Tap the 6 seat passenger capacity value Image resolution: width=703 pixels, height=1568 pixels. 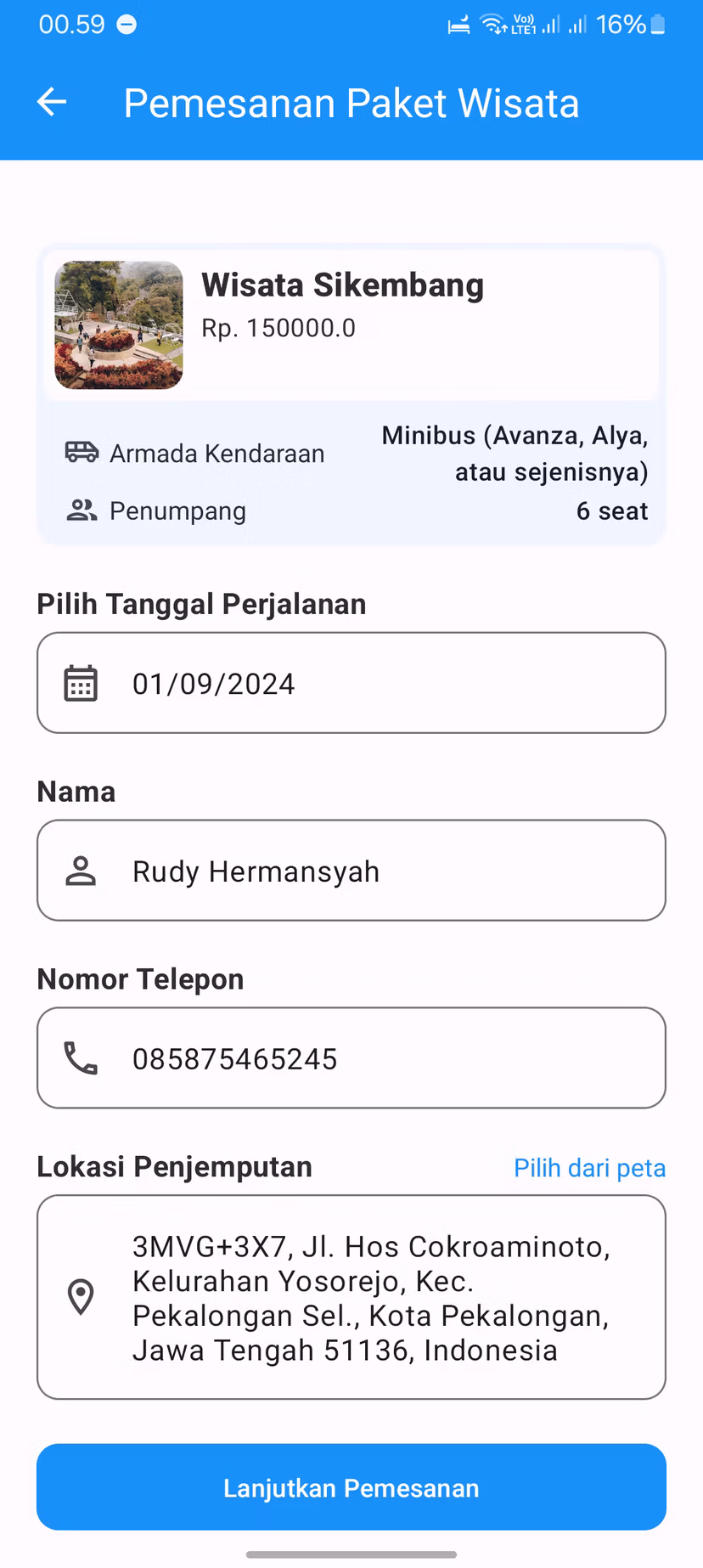[x=611, y=510]
